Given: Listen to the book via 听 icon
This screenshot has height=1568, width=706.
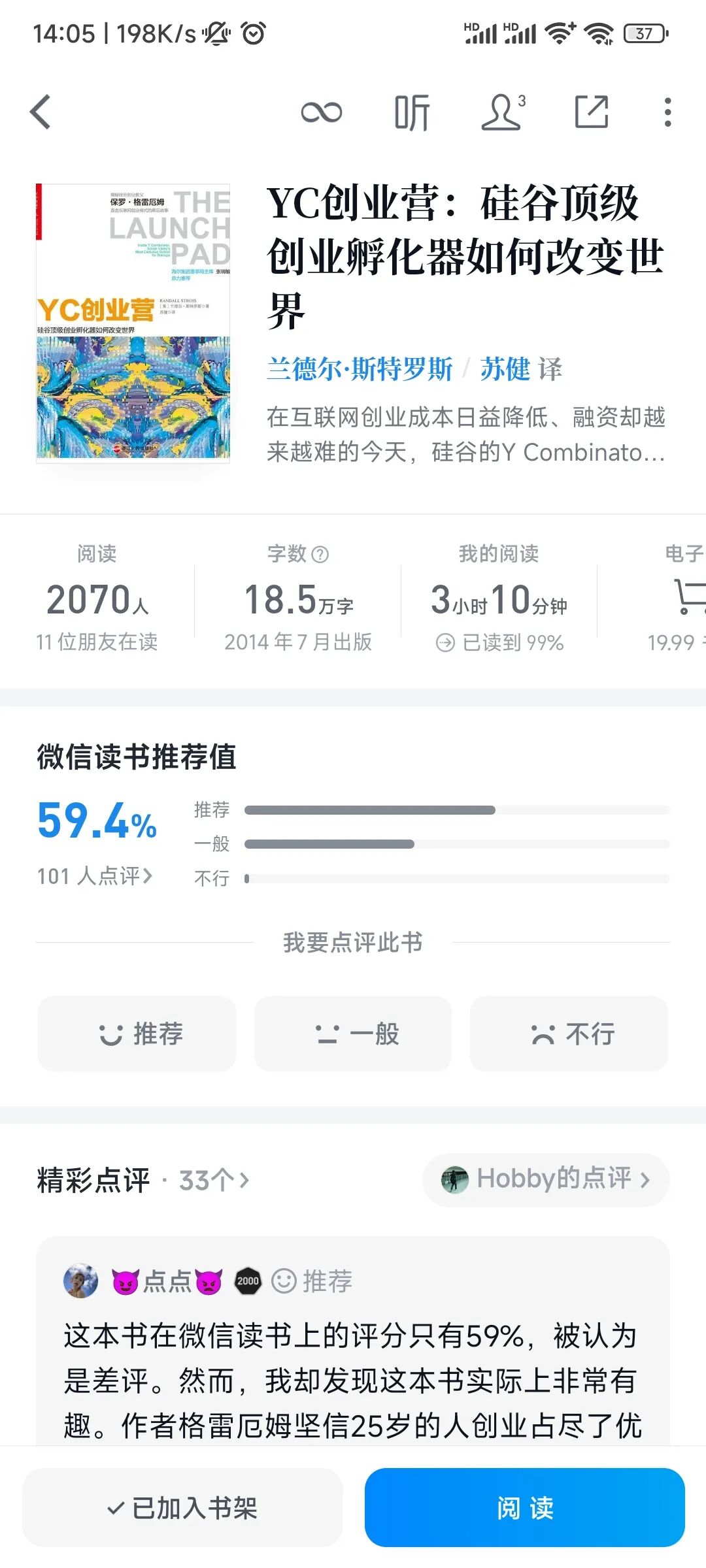Looking at the screenshot, I should pyautogui.click(x=412, y=112).
